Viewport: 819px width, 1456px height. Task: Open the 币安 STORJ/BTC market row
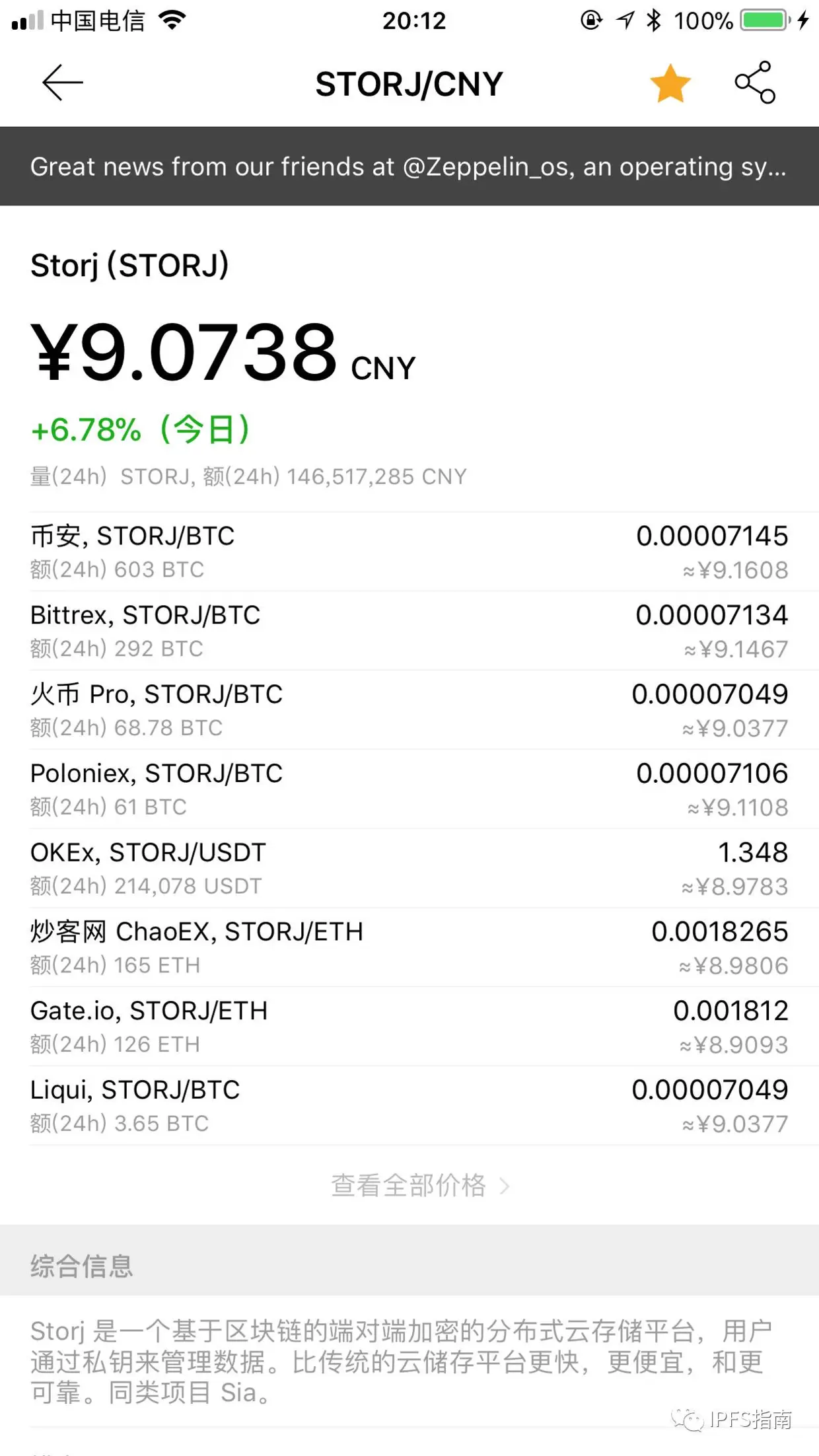tap(409, 552)
